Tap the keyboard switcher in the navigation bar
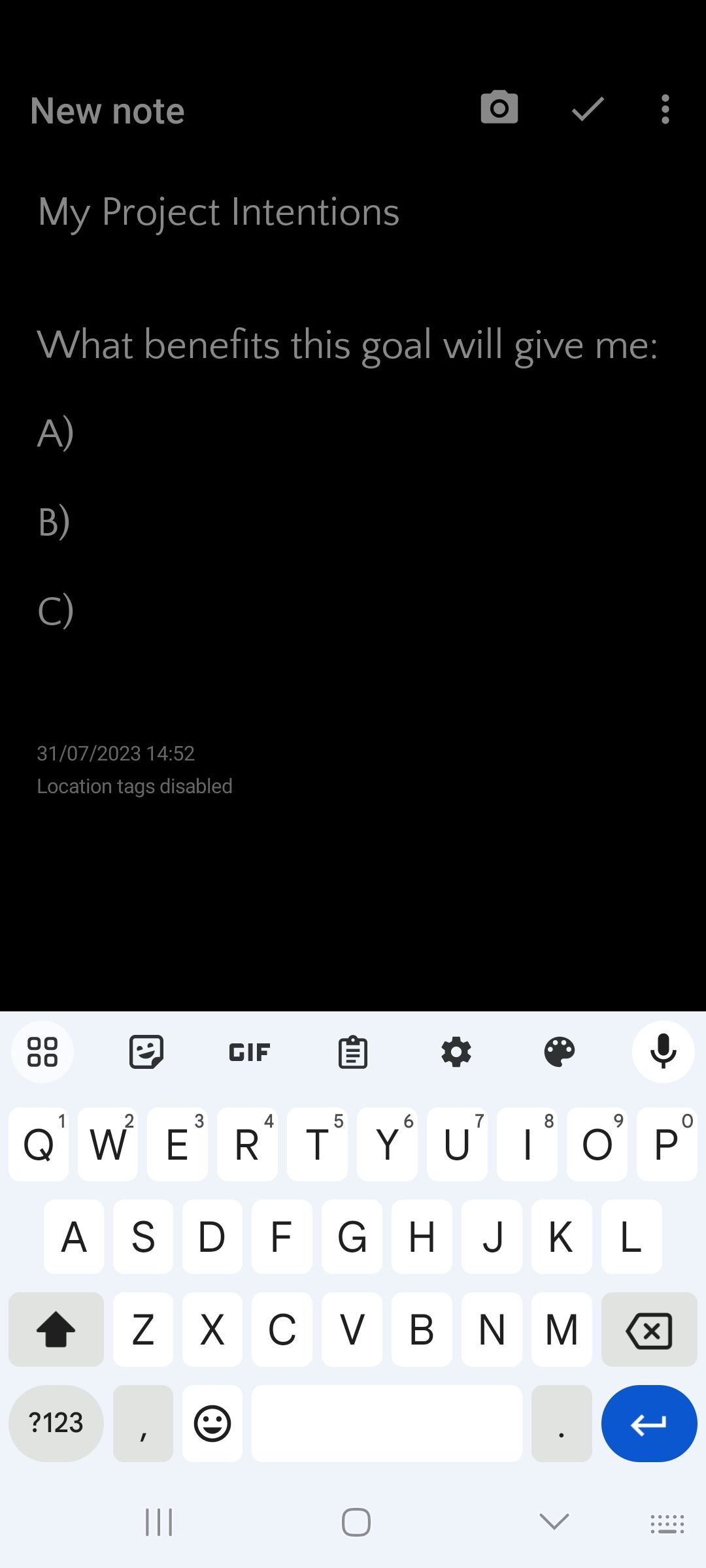The height and width of the screenshot is (1568, 706). pyautogui.click(x=667, y=1522)
